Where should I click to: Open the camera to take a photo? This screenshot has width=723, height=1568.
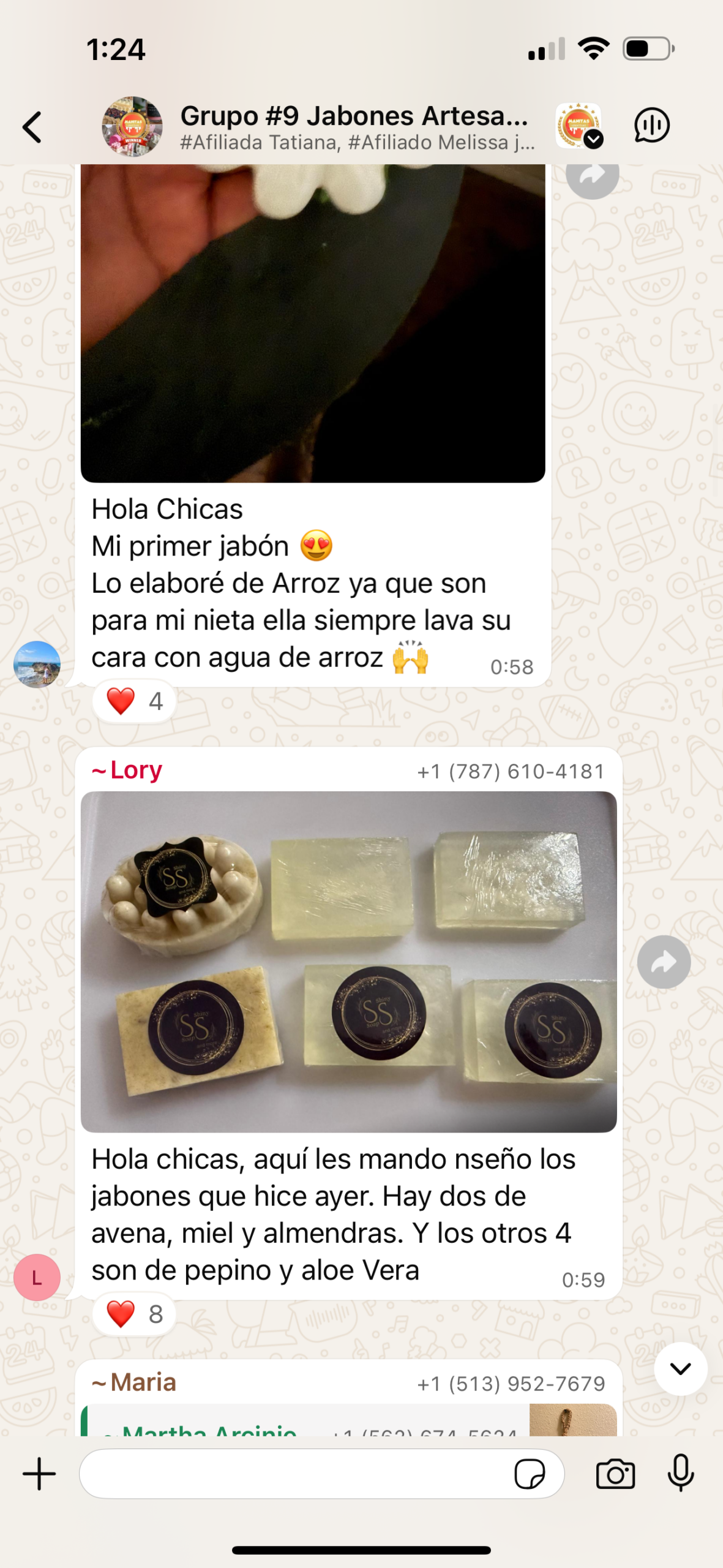[615, 1474]
